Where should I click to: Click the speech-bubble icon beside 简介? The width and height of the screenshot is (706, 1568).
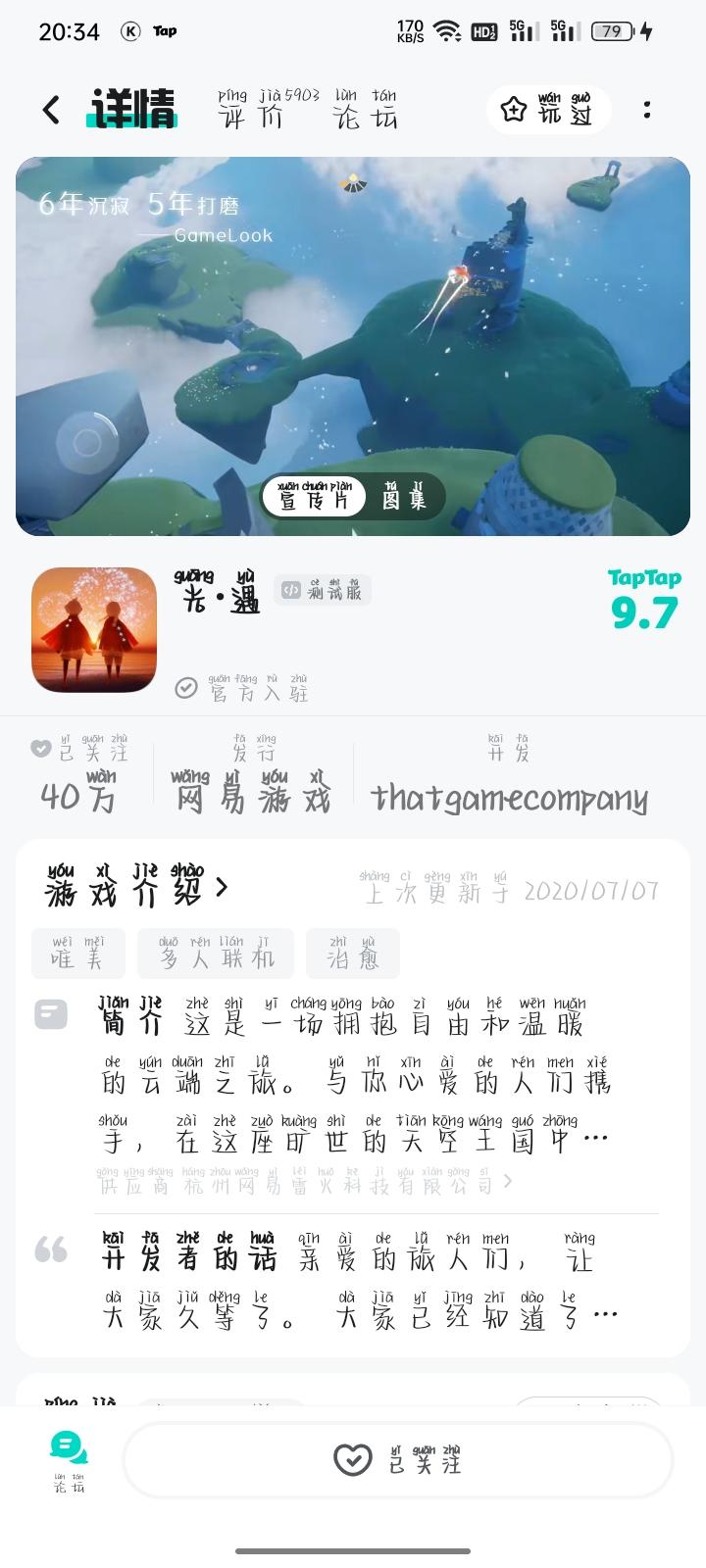point(51,1014)
